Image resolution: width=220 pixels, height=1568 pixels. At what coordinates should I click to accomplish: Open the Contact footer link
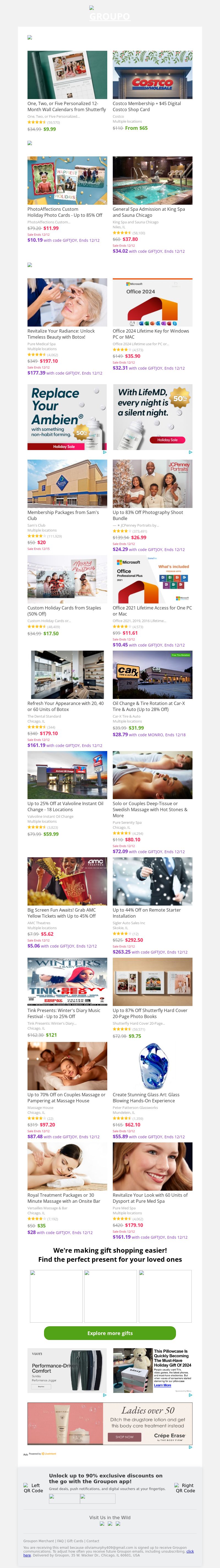[93, 1541]
